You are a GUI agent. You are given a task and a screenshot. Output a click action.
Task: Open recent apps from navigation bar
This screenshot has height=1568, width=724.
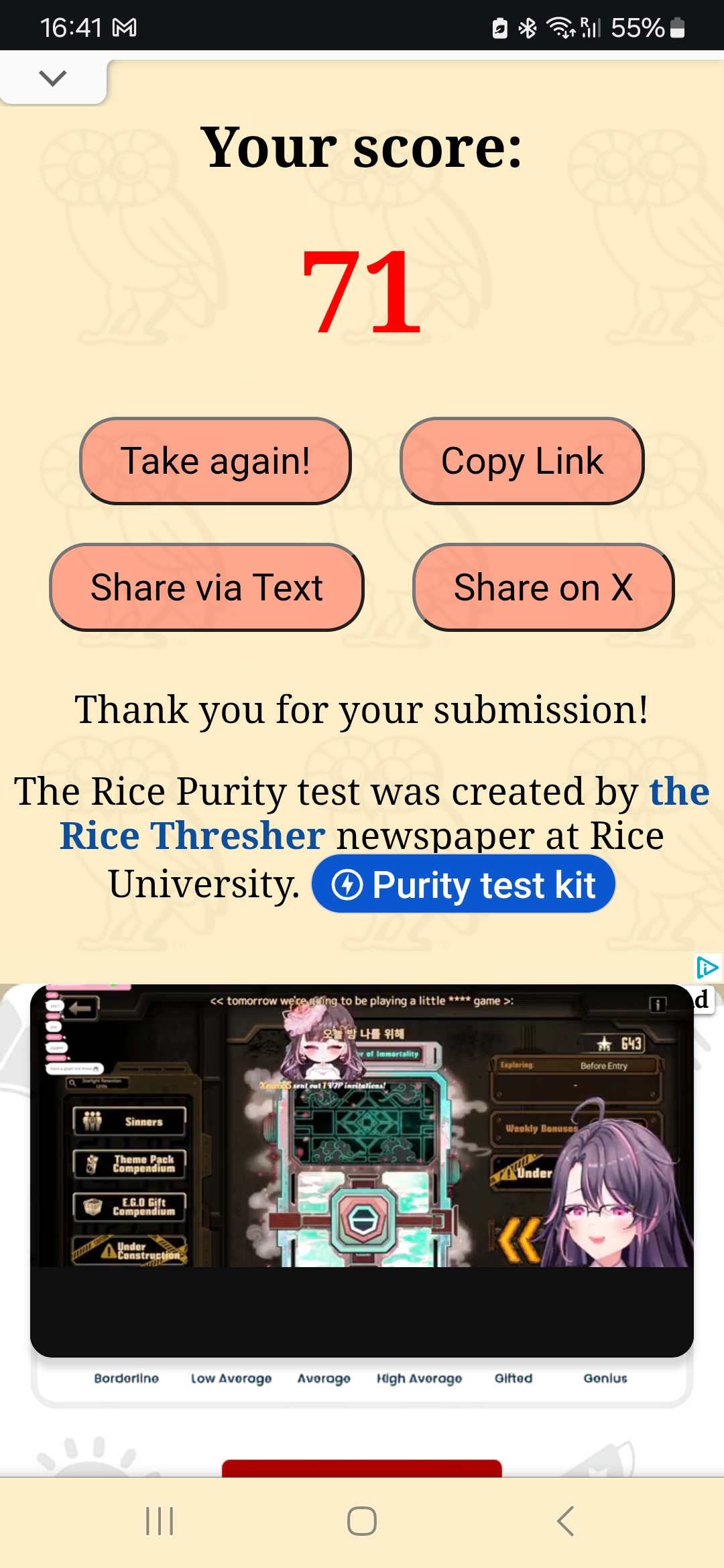click(x=160, y=1520)
